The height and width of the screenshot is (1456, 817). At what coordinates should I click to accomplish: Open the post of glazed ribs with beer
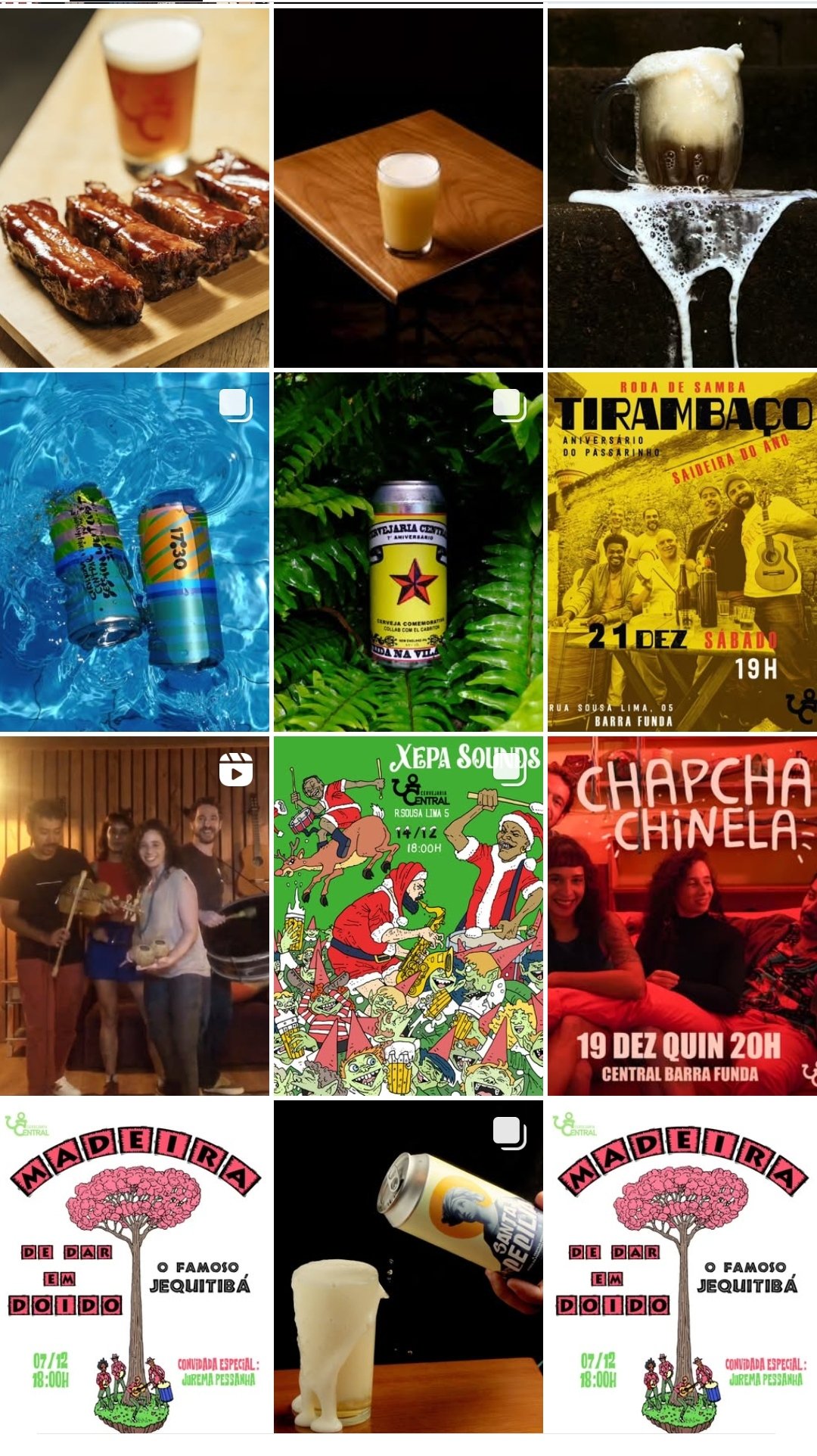(x=135, y=188)
